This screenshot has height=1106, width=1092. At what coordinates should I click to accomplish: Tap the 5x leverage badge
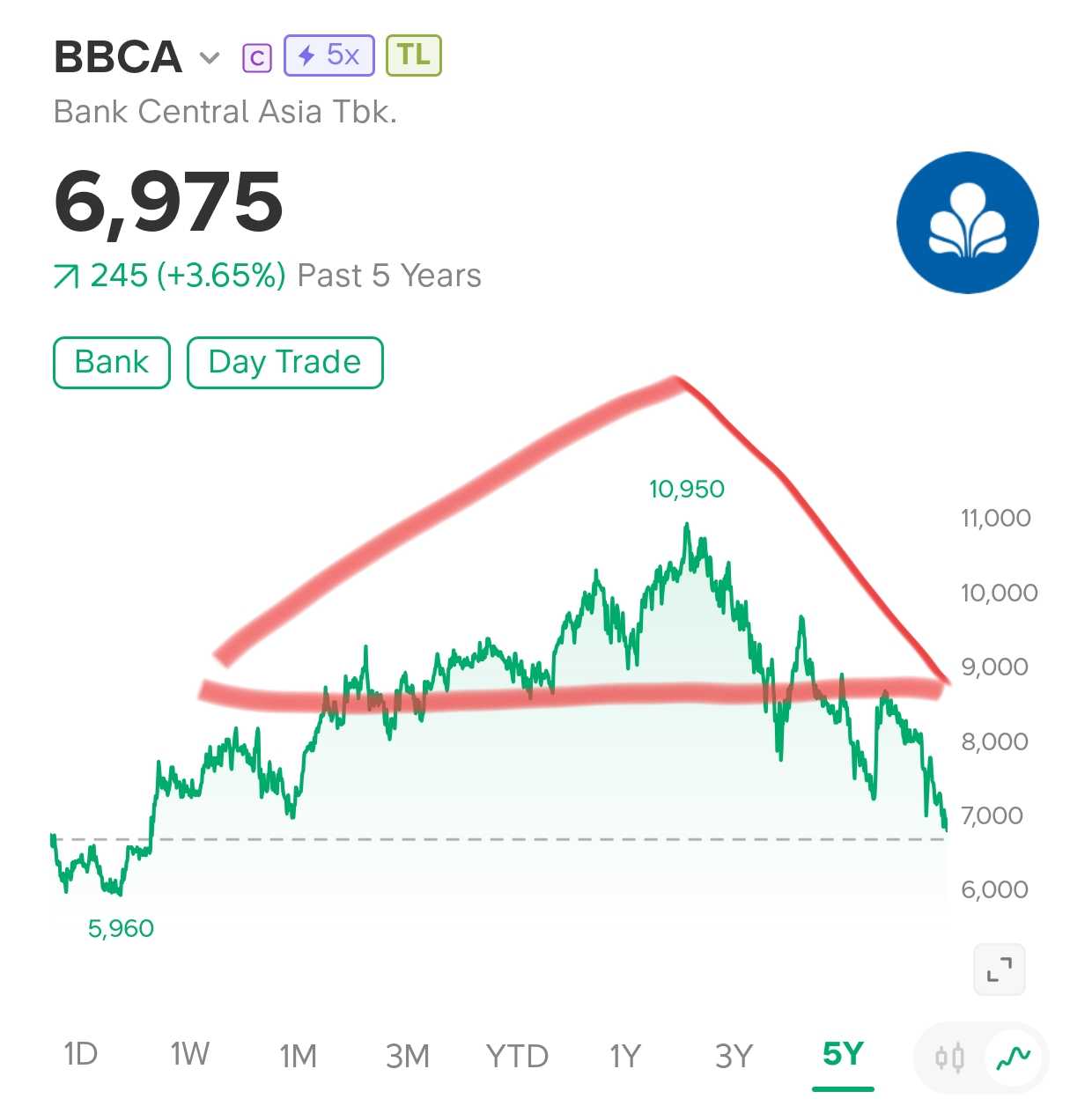[x=329, y=55]
